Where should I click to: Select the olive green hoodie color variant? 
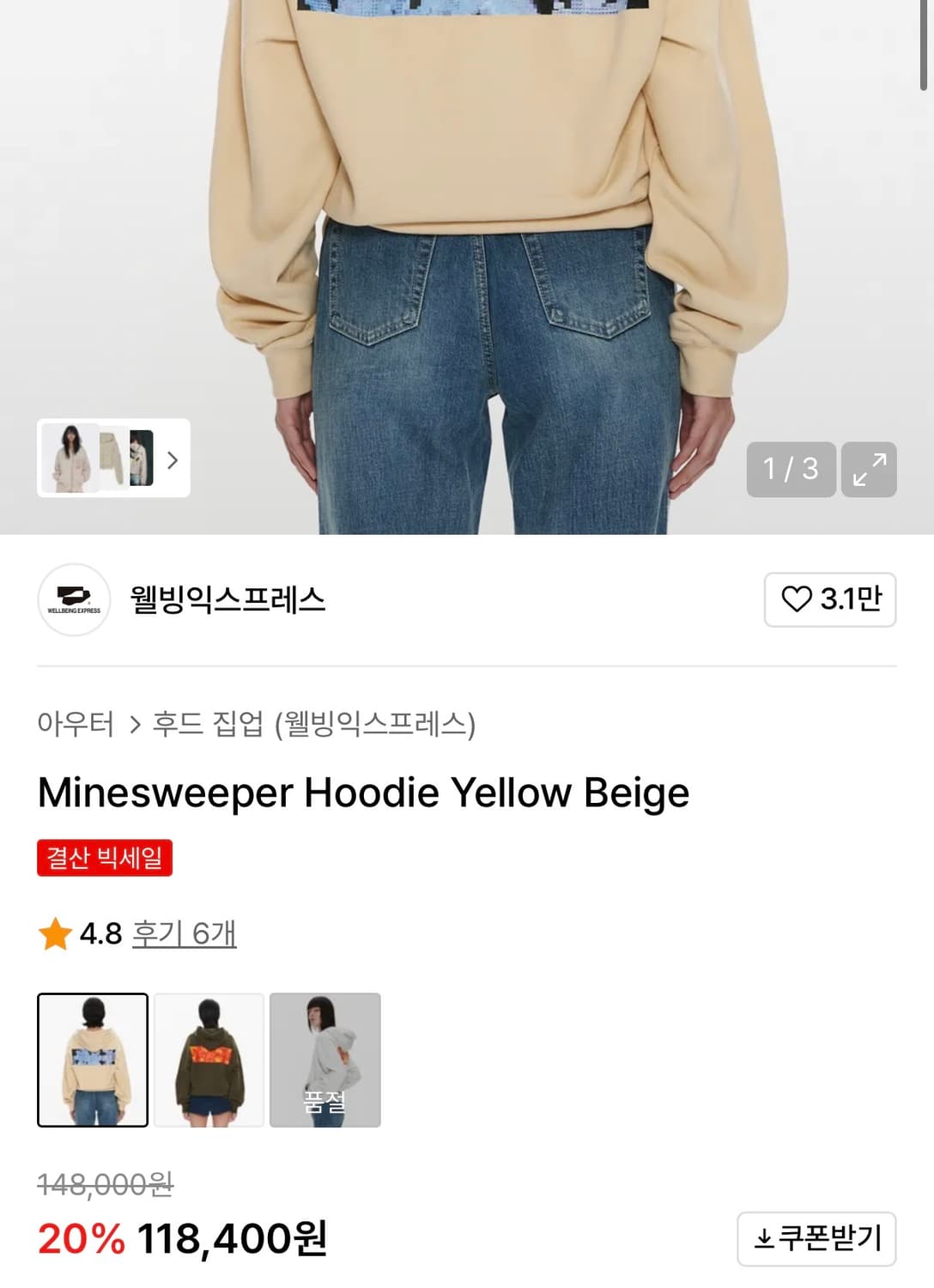pos(209,1061)
